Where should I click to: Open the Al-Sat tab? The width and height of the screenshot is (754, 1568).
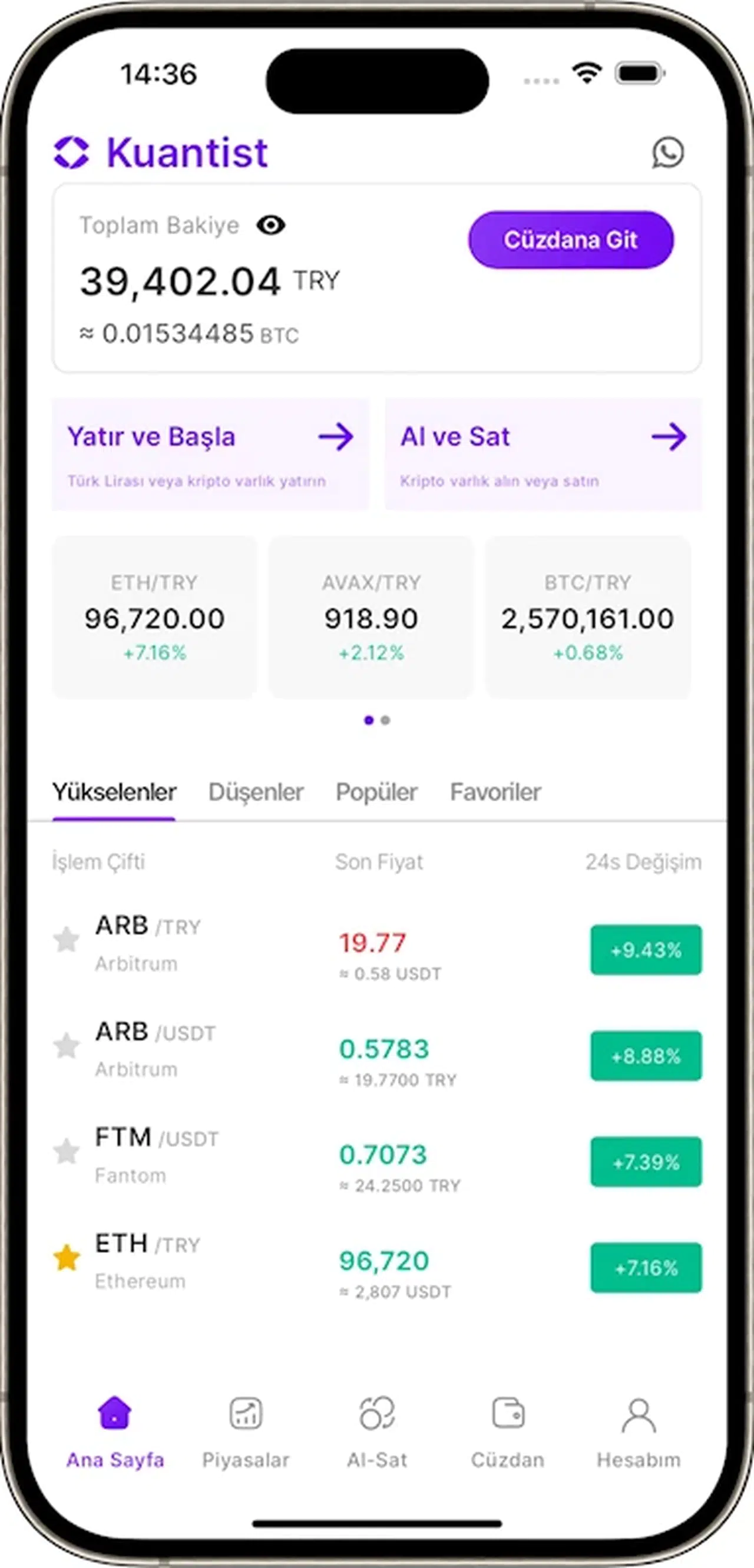[x=377, y=1431]
